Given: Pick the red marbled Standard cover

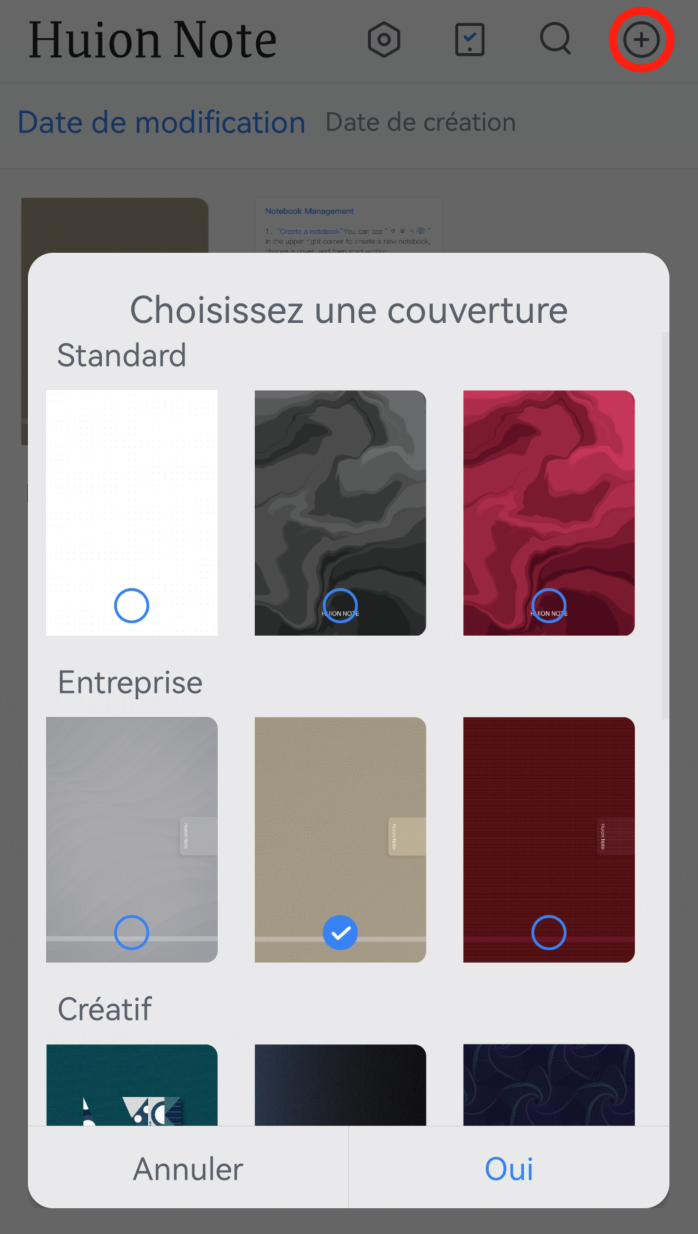Looking at the screenshot, I should (x=548, y=512).
